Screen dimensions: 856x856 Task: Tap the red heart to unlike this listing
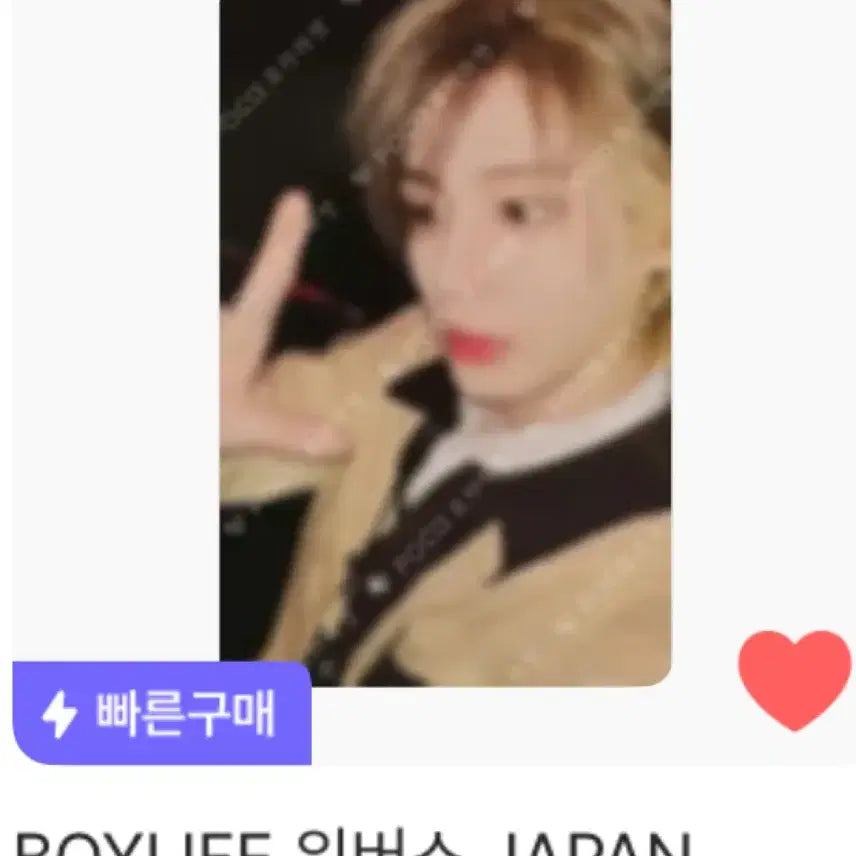794,678
